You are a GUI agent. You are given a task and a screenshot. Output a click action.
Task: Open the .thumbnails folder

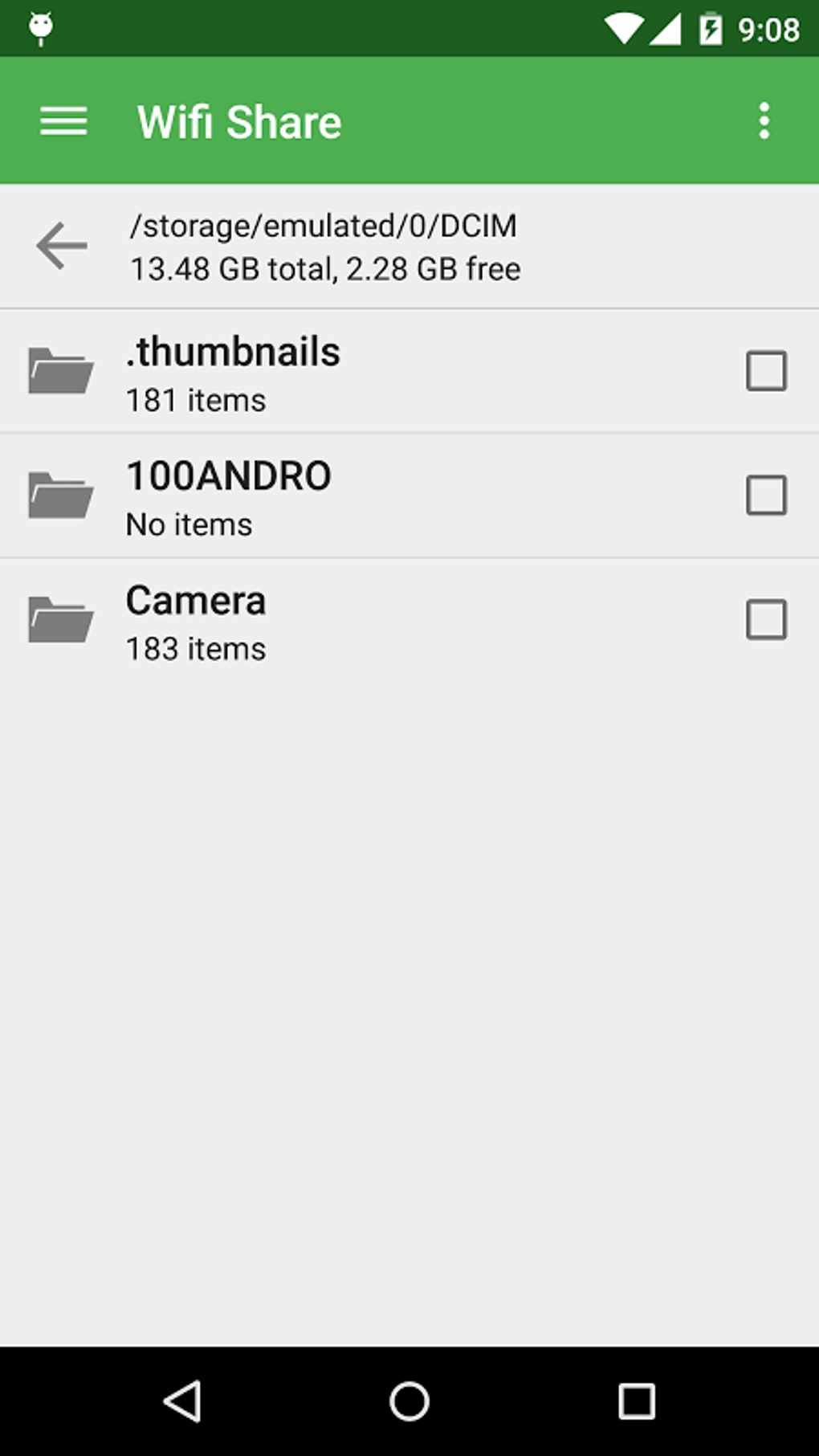233,371
